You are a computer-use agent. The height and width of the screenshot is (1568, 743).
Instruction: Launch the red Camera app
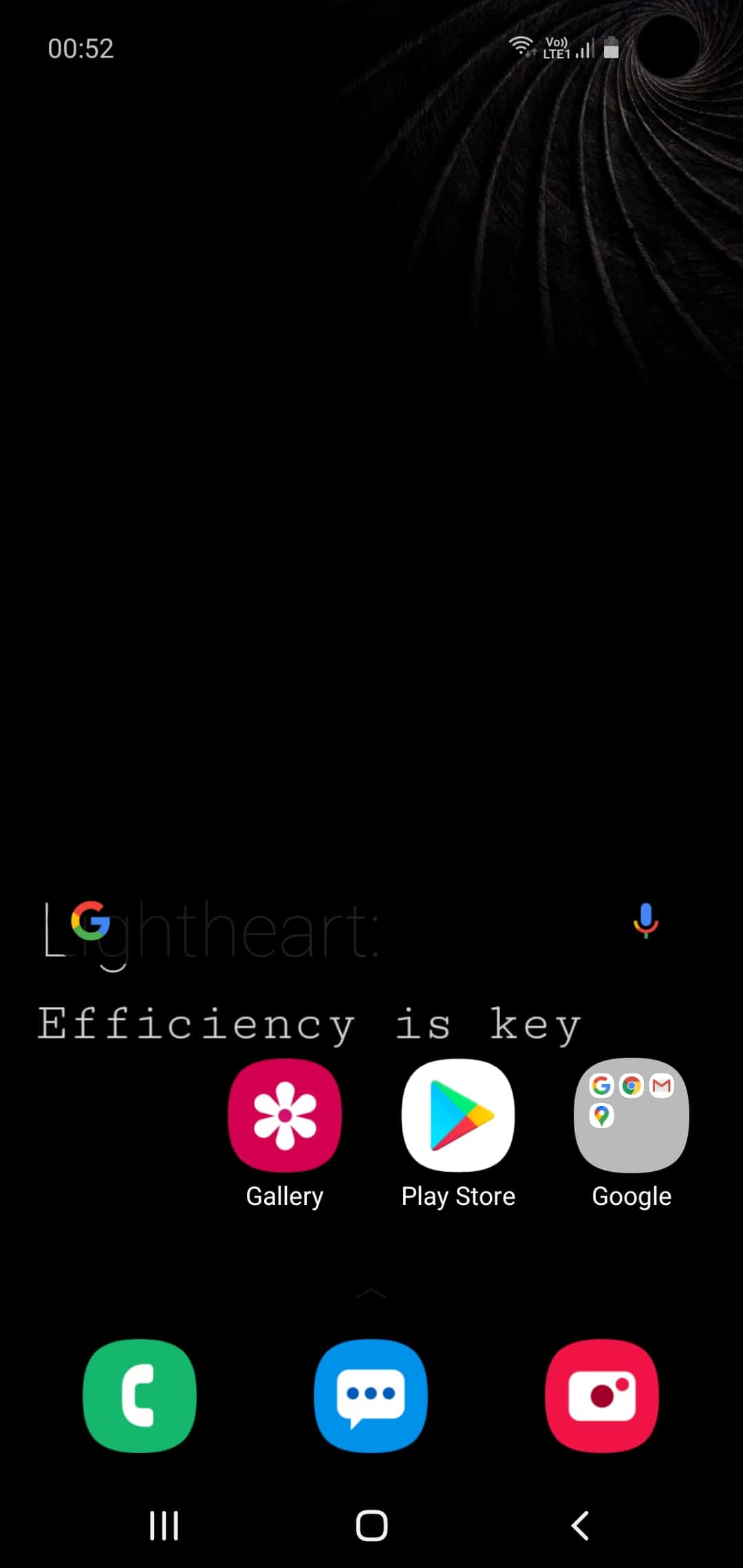point(602,1395)
